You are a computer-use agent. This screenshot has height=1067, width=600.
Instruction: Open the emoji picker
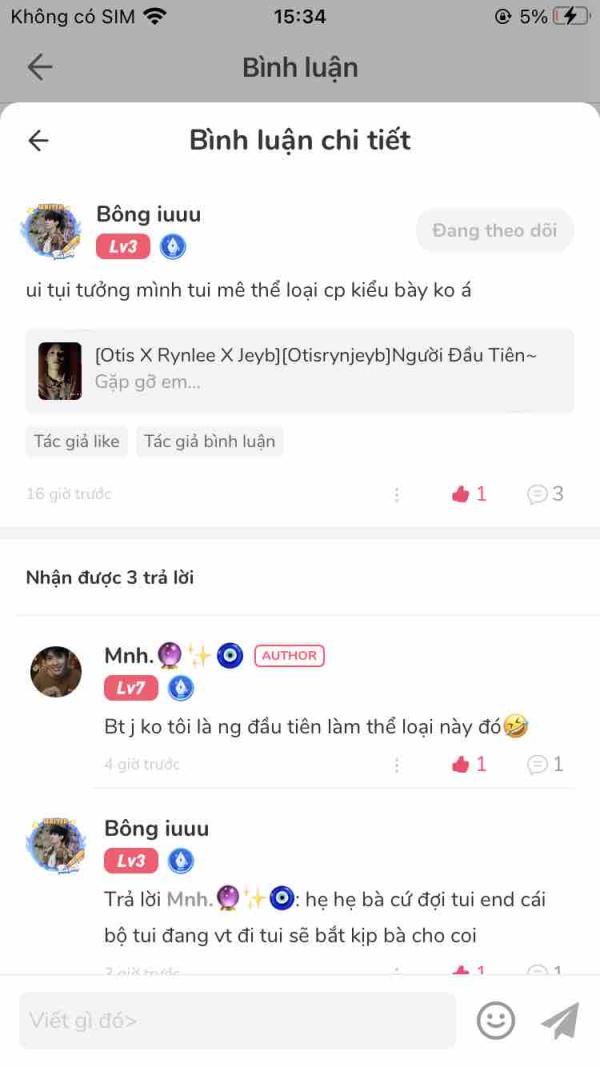[x=495, y=1021]
